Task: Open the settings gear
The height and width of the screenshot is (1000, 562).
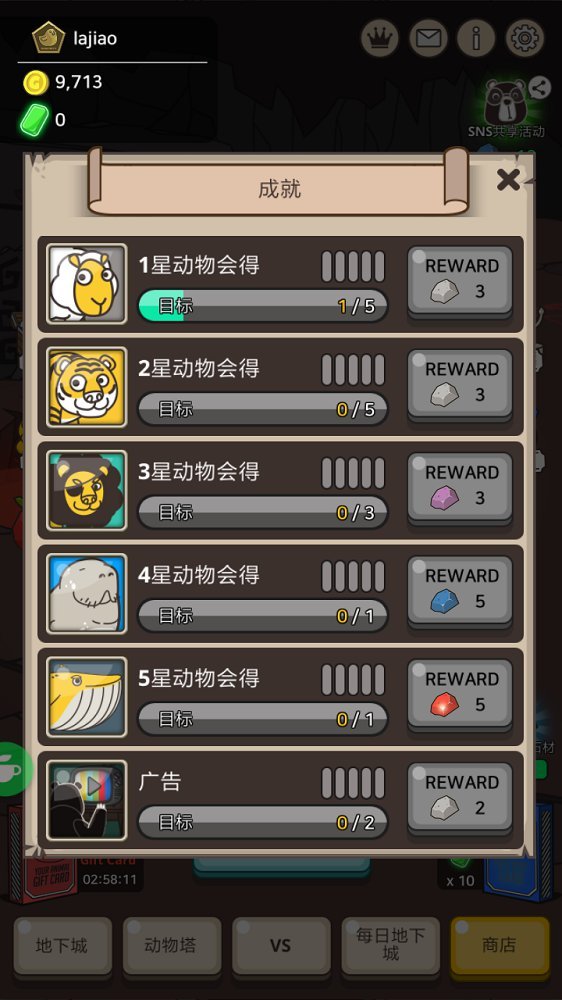Action: coord(525,38)
